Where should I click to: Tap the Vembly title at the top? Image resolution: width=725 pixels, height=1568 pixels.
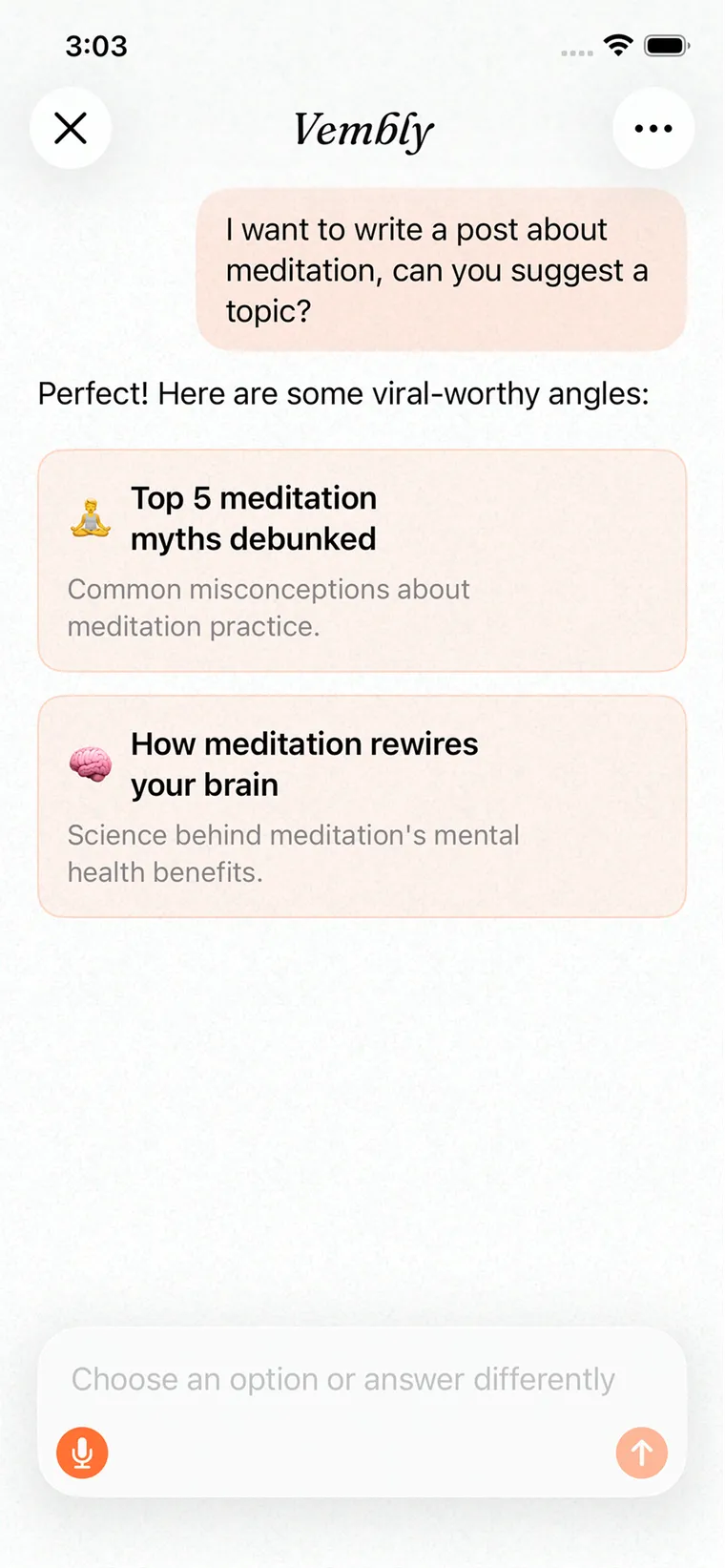point(362,130)
